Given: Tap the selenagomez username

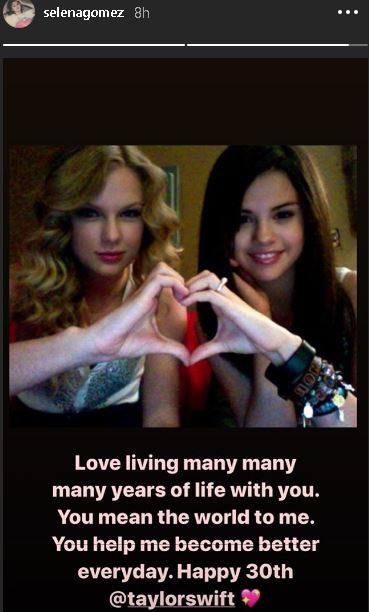Looking at the screenshot, I should click(x=84, y=13).
